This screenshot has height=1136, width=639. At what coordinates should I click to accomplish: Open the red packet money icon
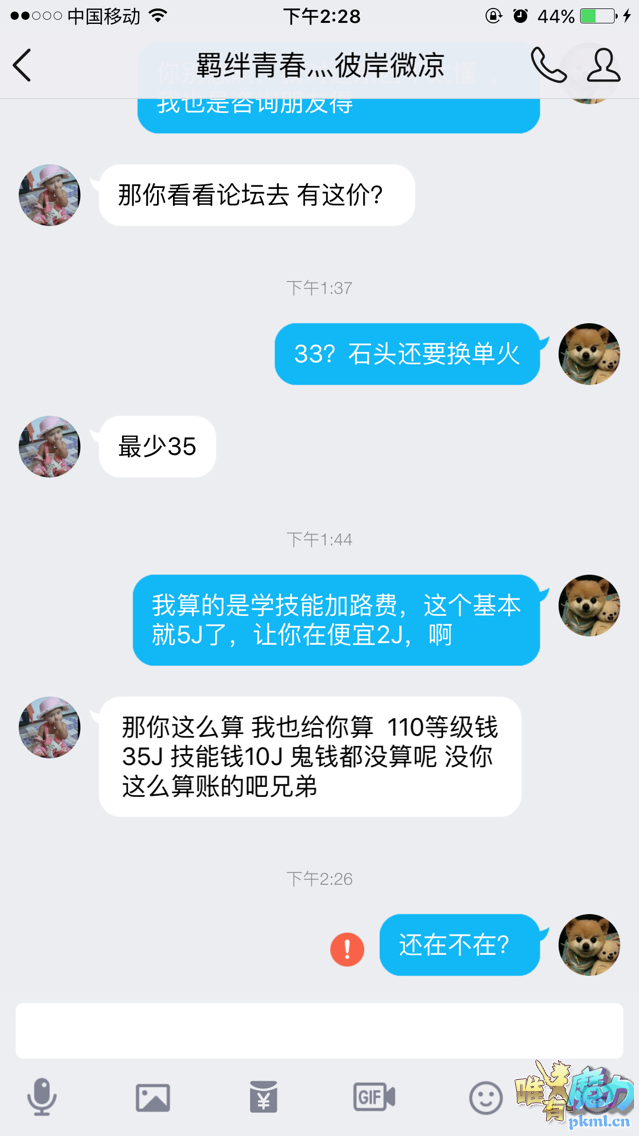(263, 1097)
